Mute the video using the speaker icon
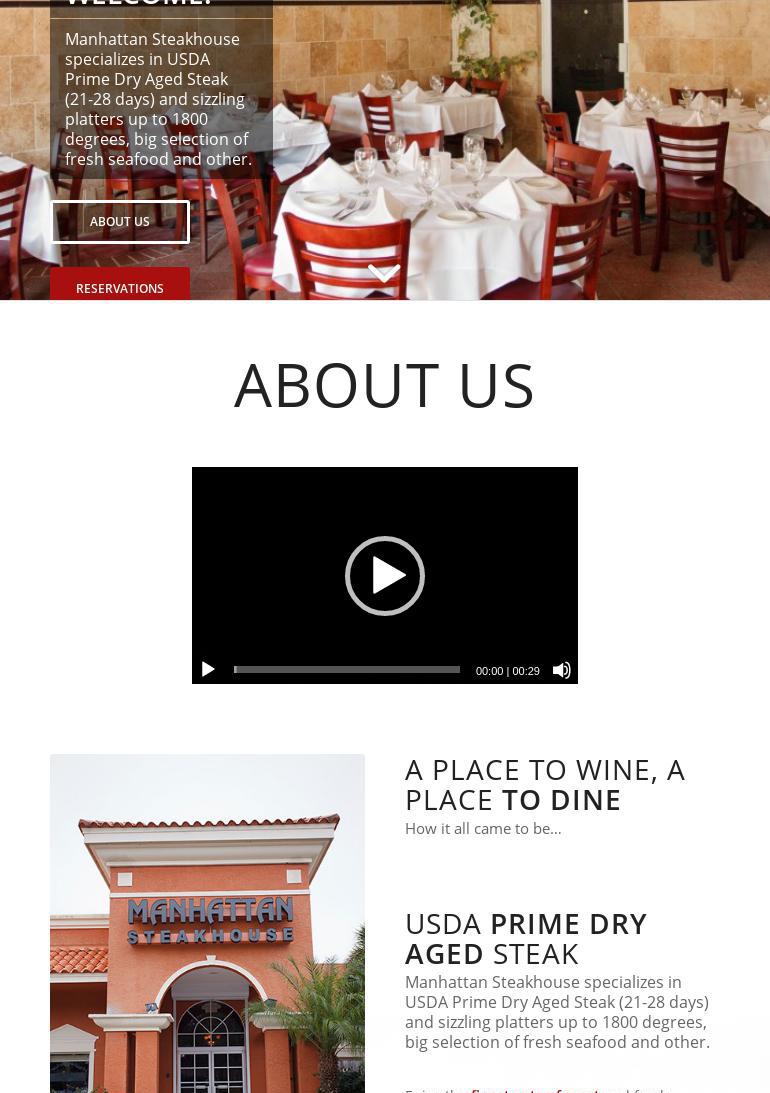Viewport: 770px width, 1093px height. coord(562,670)
